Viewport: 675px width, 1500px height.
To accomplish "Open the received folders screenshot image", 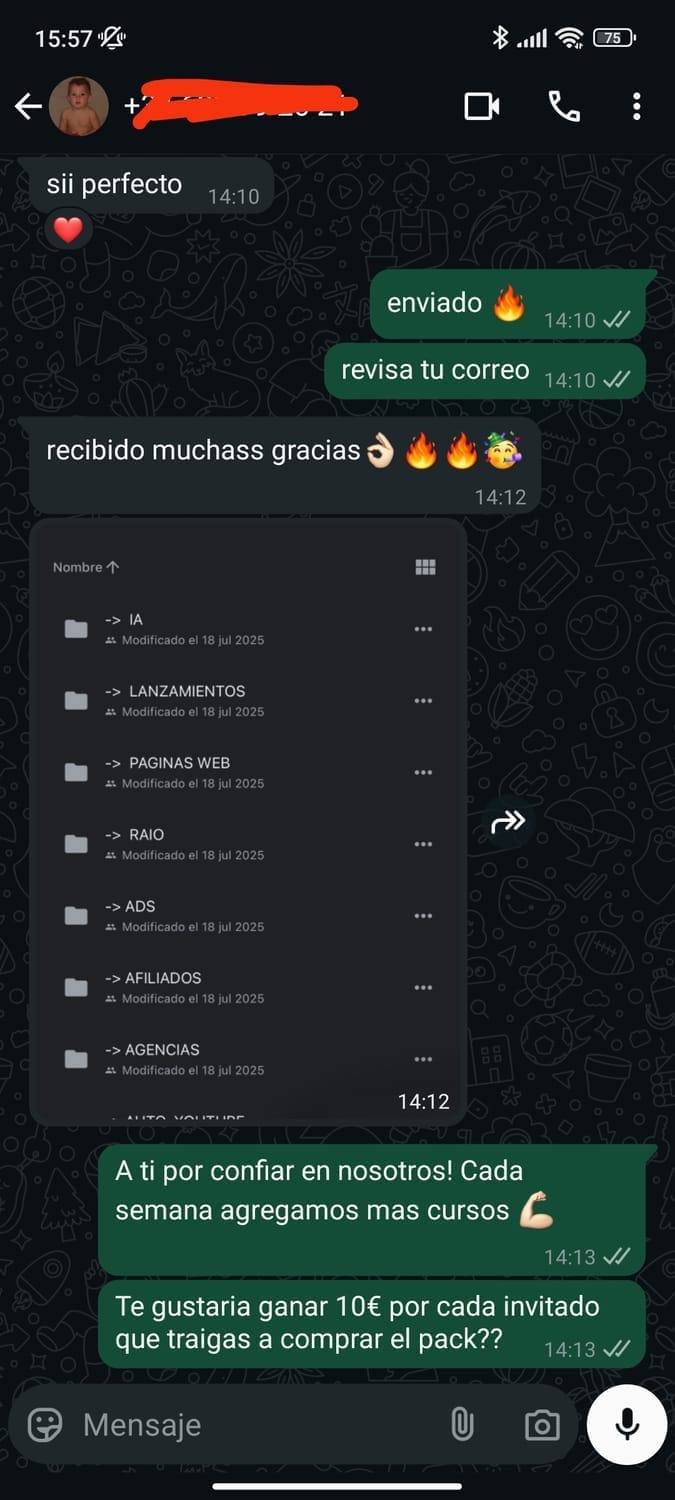I will tap(248, 820).
